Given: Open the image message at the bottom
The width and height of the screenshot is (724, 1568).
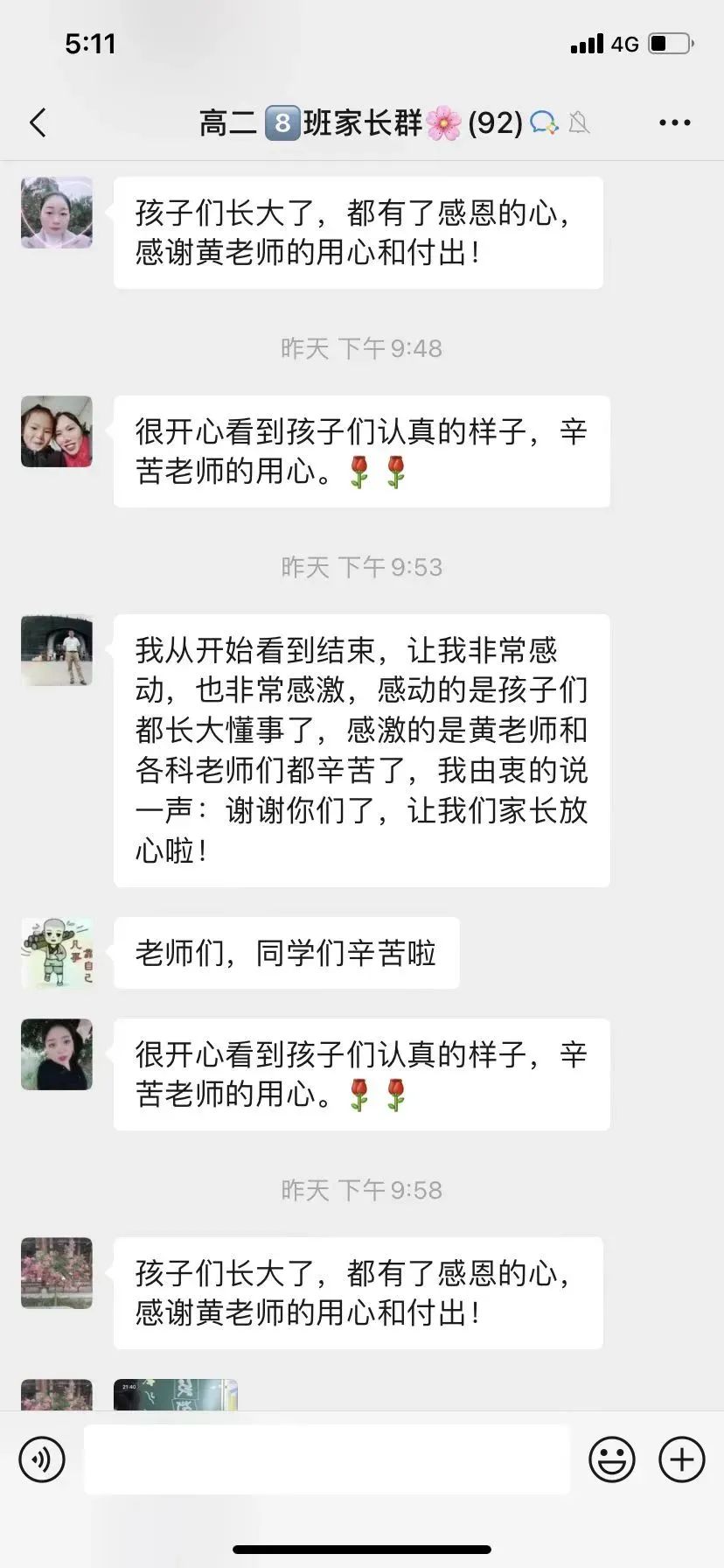Looking at the screenshot, I should pos(175,1394).
